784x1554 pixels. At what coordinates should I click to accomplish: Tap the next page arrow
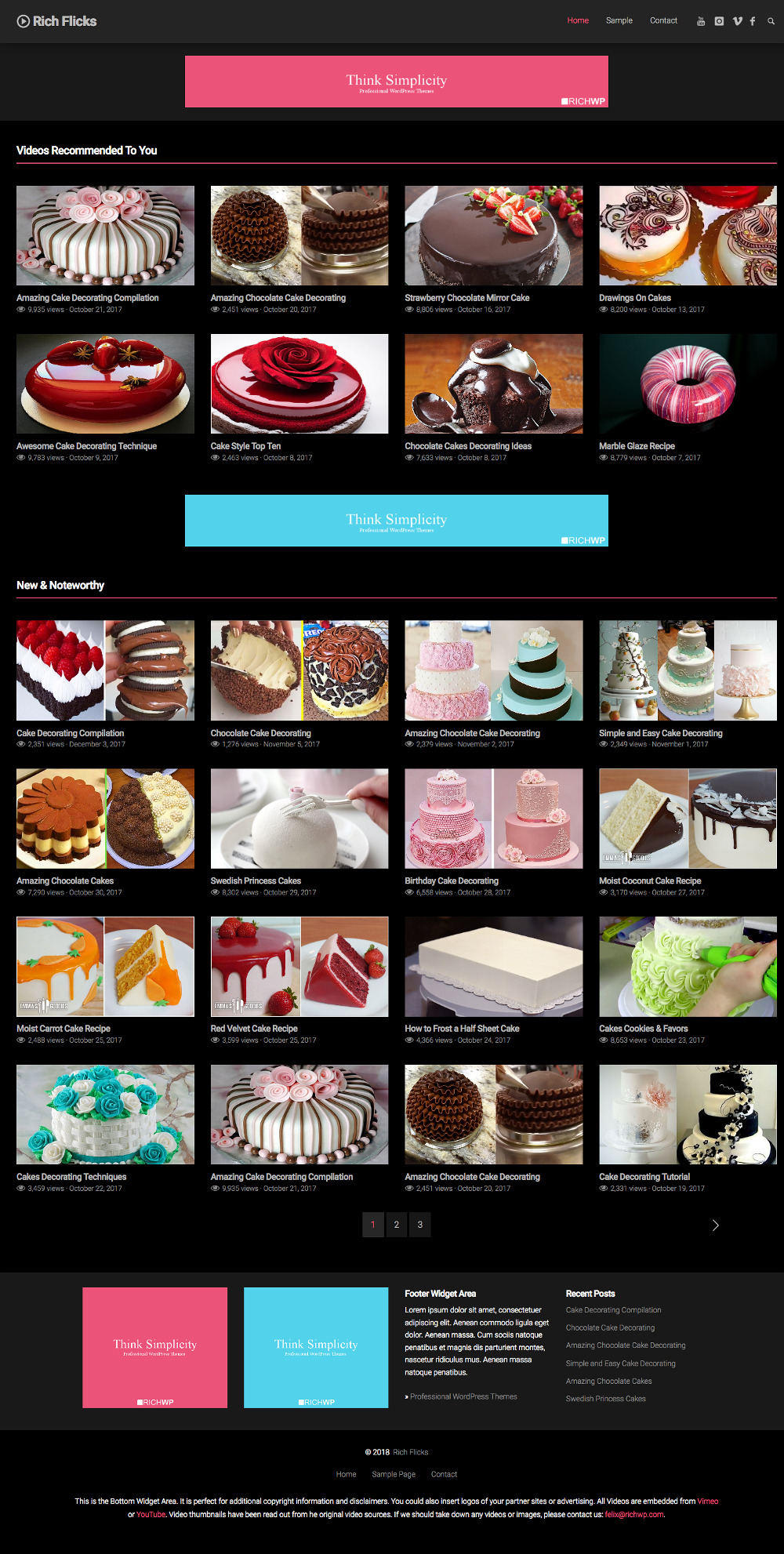[715, 1225]
